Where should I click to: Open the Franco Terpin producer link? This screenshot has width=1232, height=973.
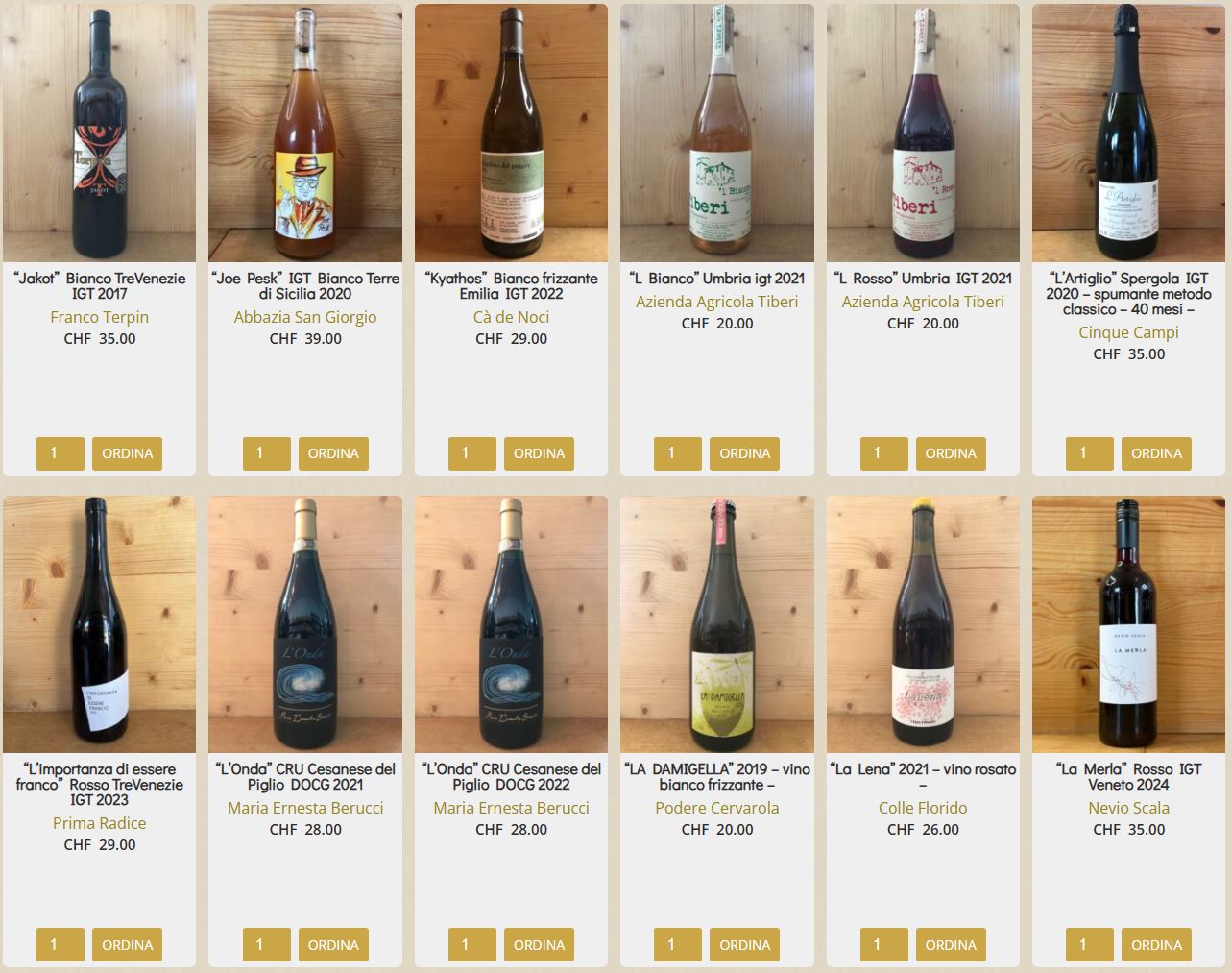click(99, 317)
